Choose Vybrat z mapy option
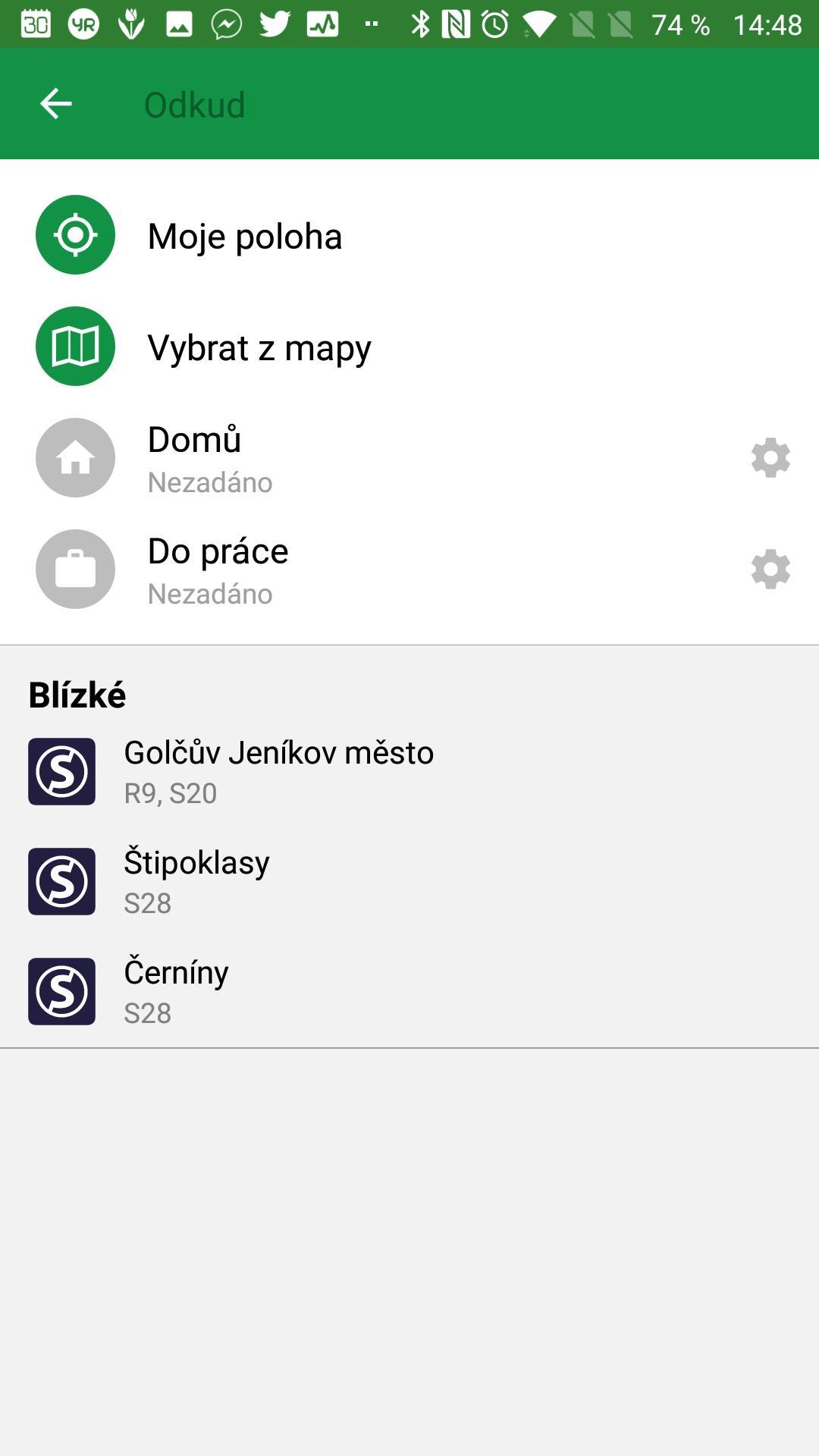Viewport: 819px width, 1456px height. click(409, 347)
